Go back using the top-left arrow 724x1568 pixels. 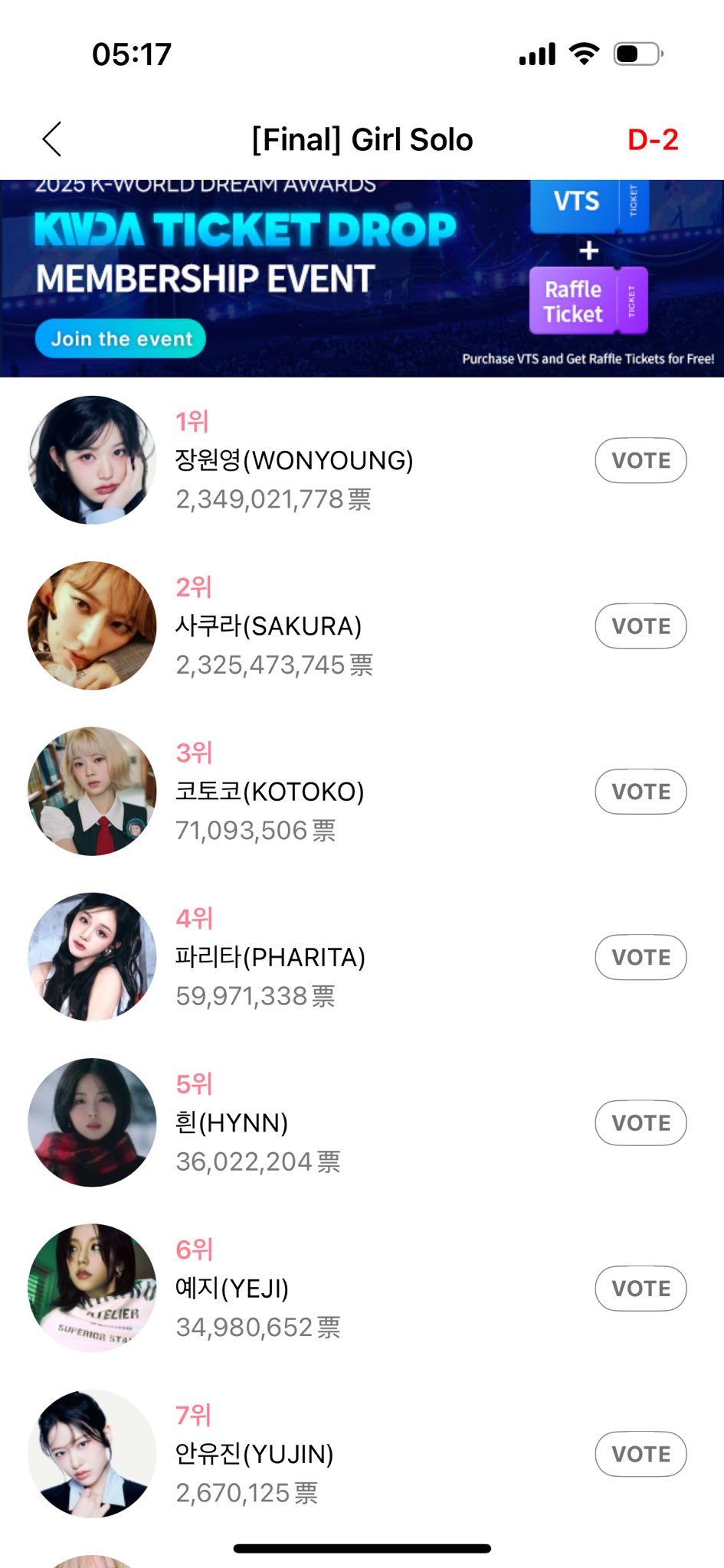pos(52,139)
